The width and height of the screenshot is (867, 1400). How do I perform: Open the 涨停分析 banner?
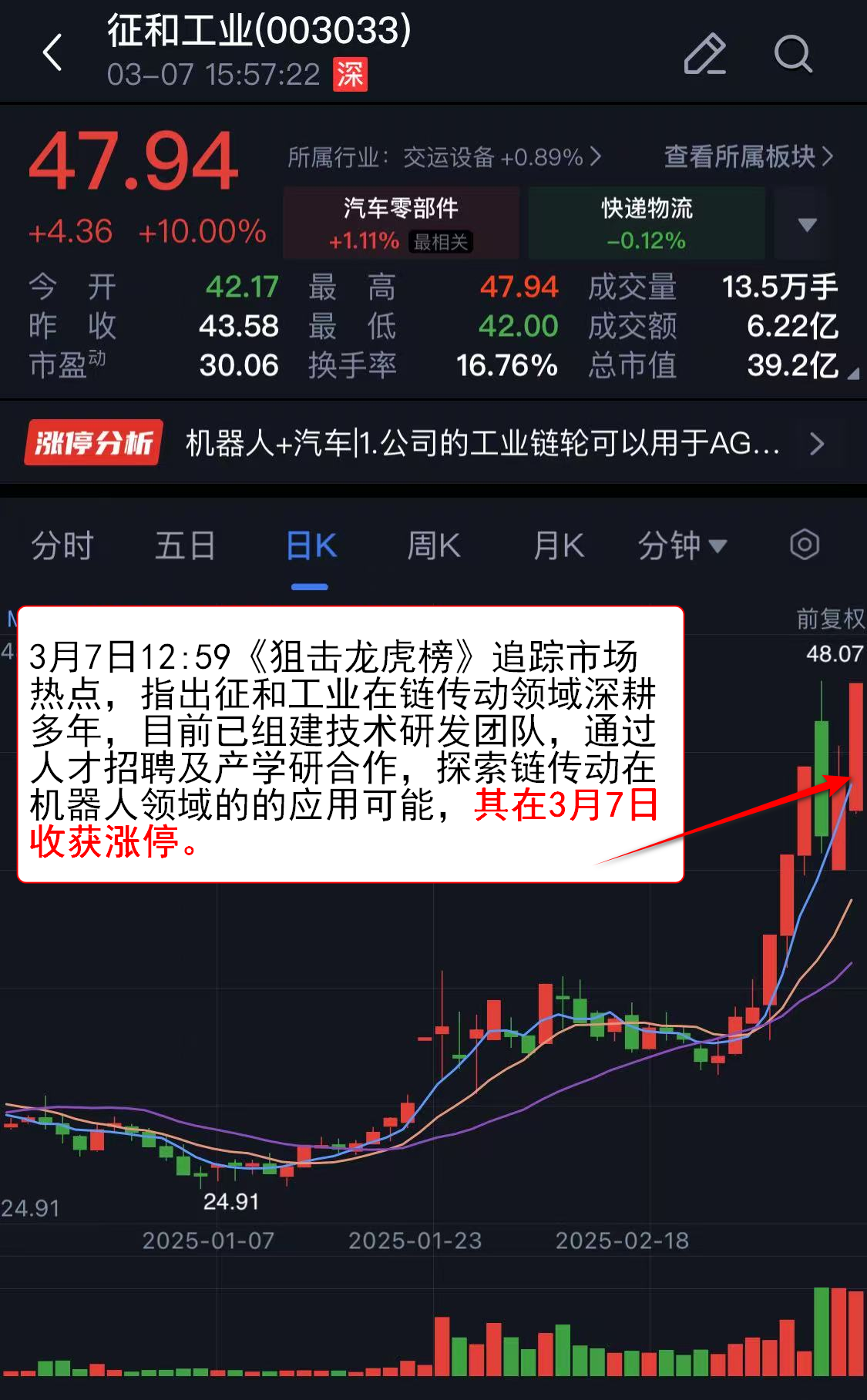tap(433, 443)
